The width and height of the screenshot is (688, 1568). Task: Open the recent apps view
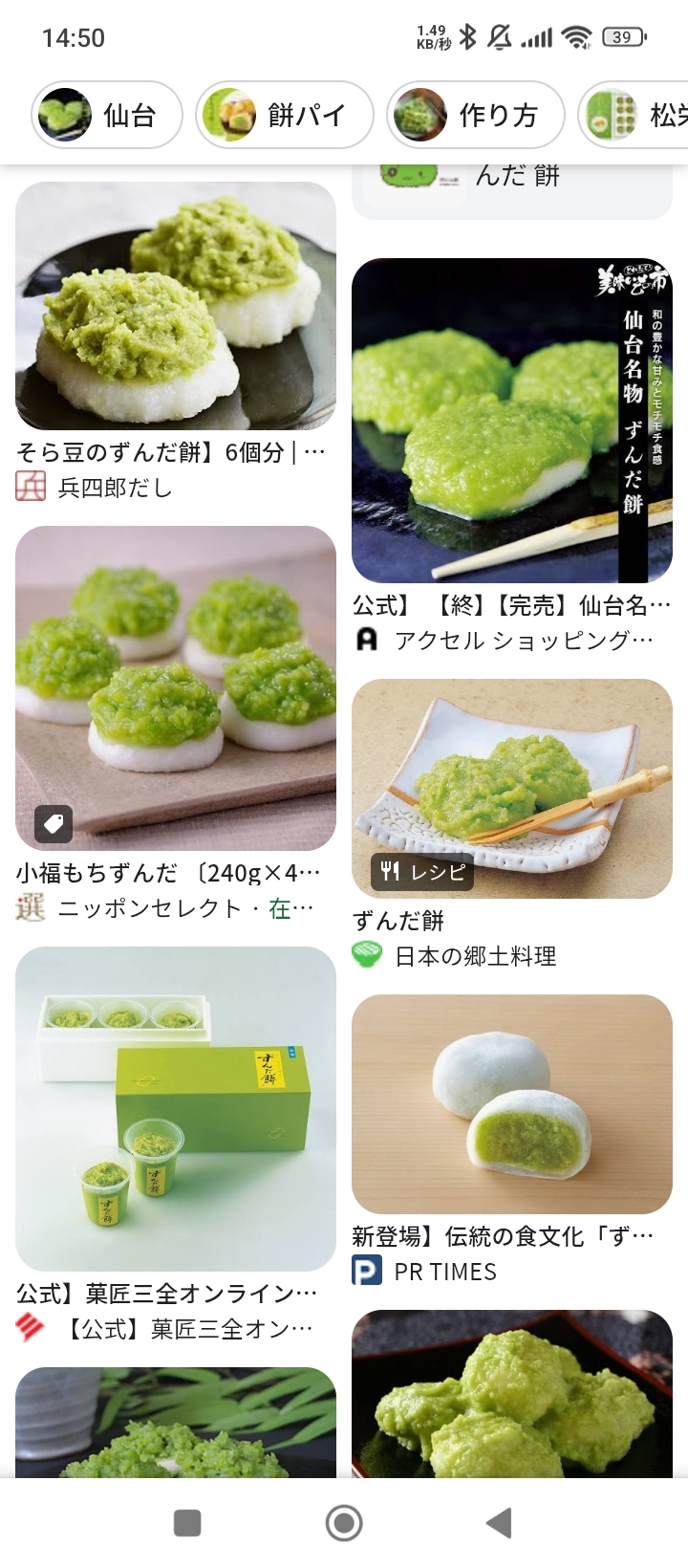pos(187,1523)
